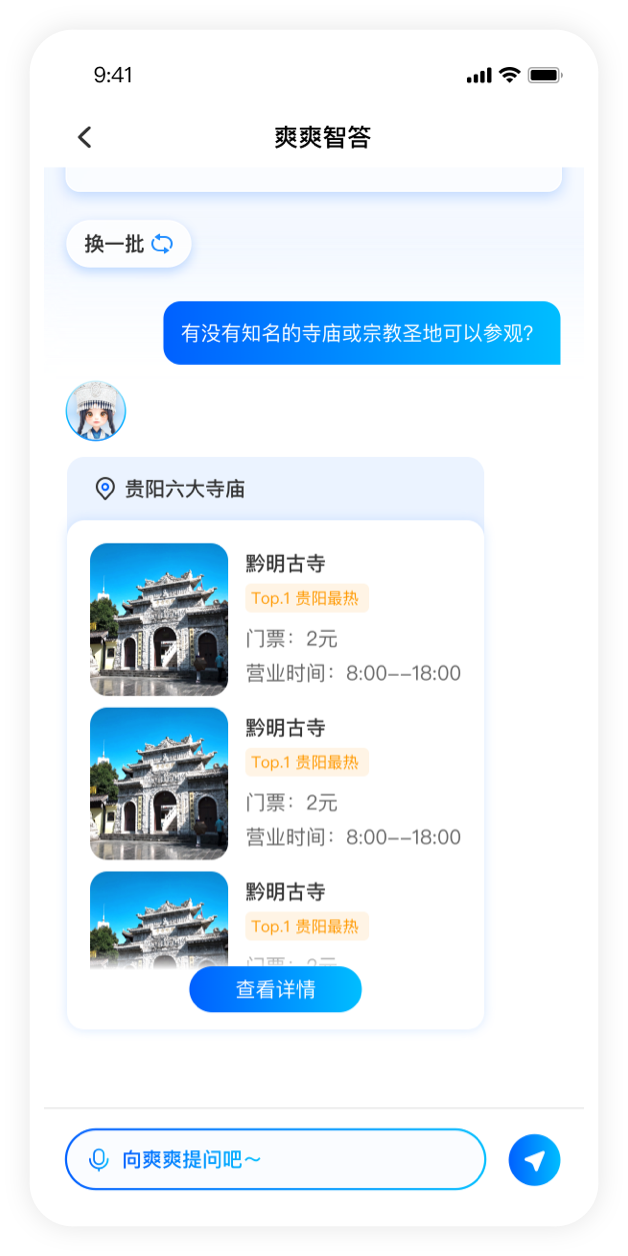Open 查看详情 for temple list
628x1256 pixels.
click(x=275, y=989)
